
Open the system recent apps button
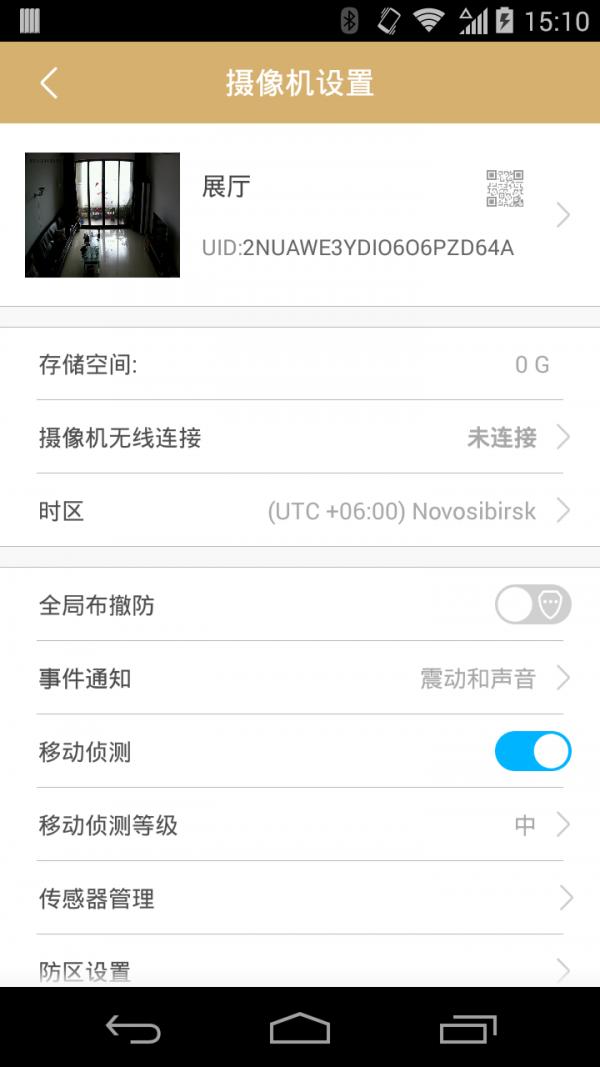click(467, 1028)
